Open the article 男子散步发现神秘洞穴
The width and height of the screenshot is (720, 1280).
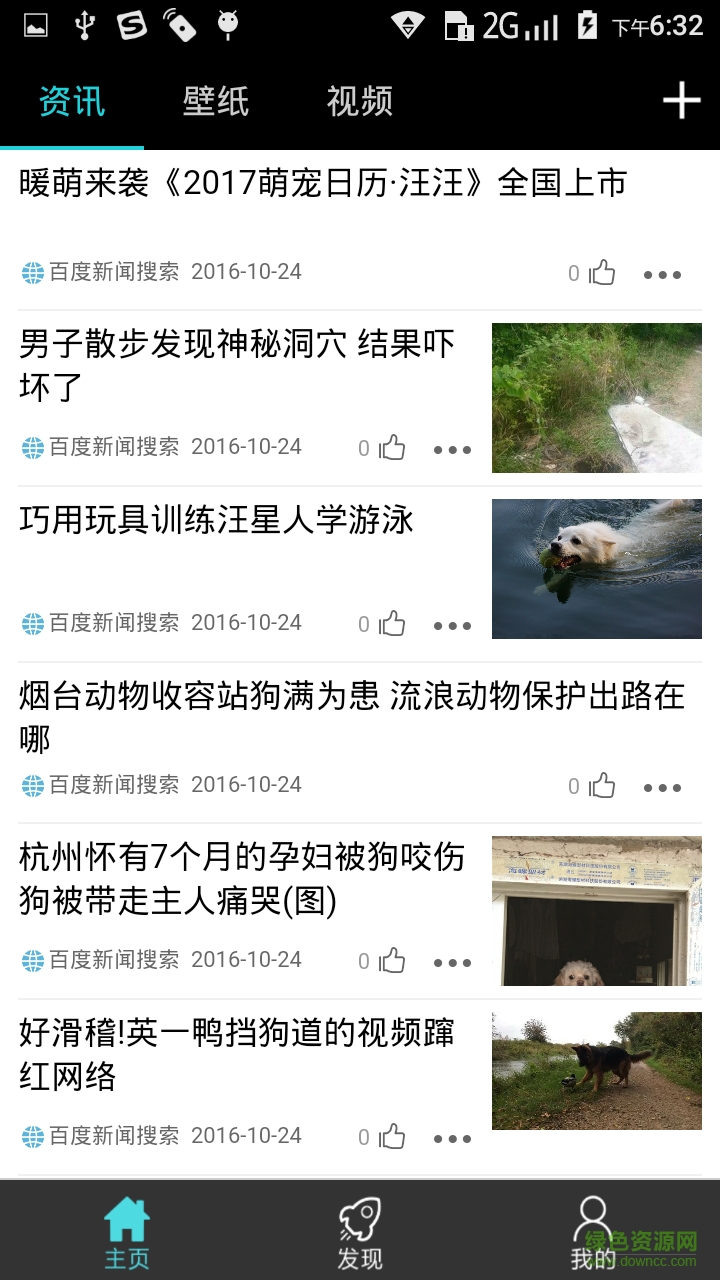click(237, 365)
